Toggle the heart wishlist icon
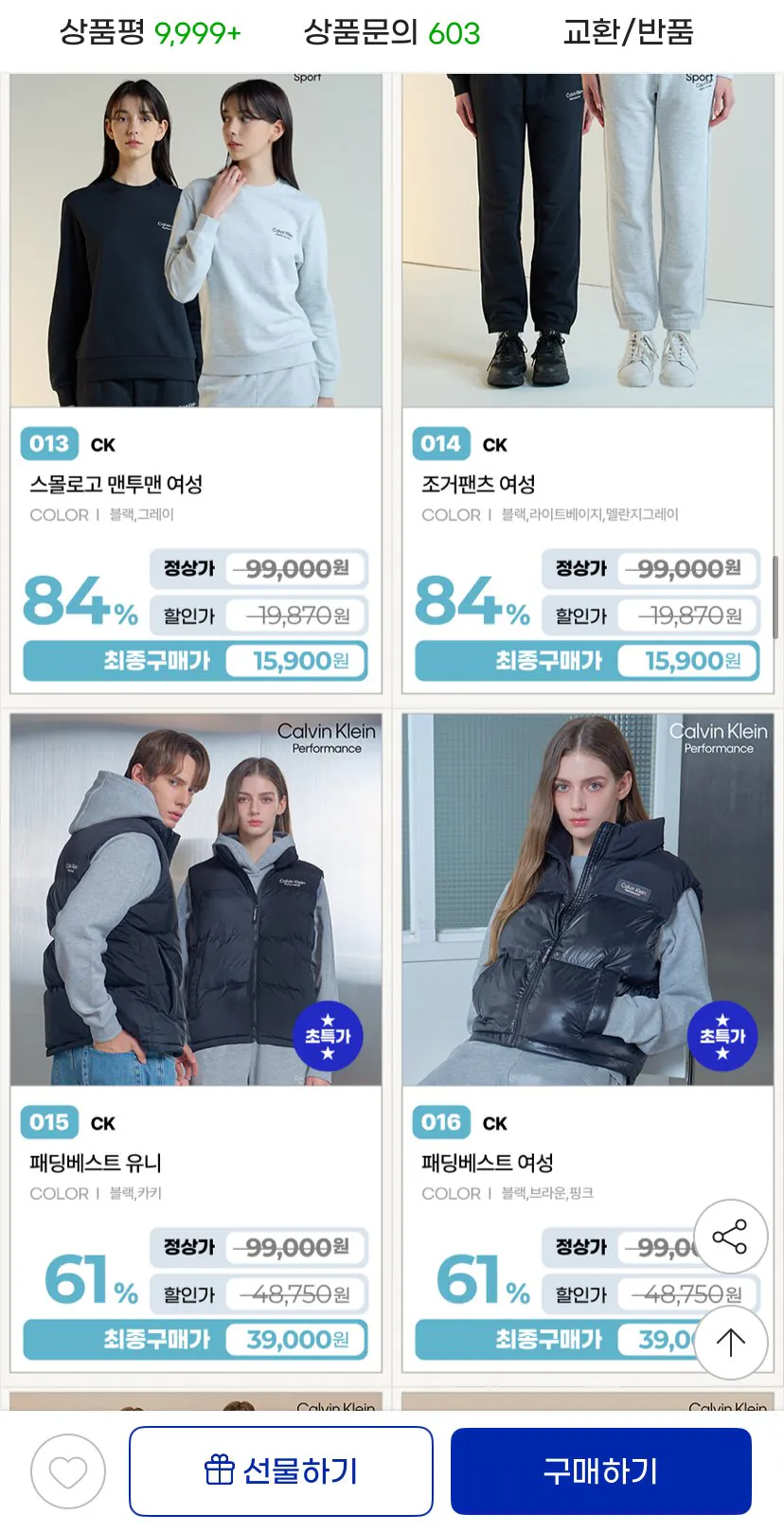 click(x=67, y=1469)
